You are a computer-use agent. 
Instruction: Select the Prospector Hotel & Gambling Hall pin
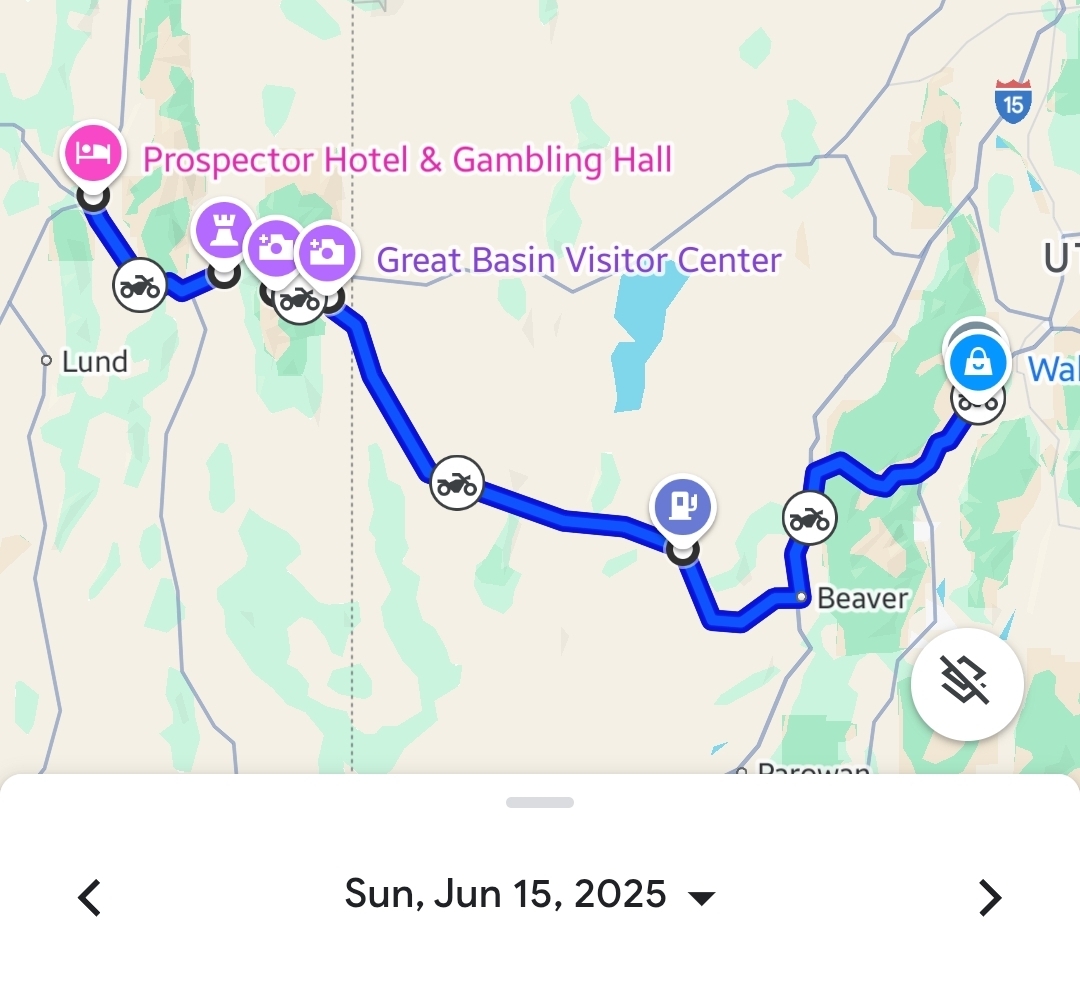pyautogui.click(x=93, y=155)
